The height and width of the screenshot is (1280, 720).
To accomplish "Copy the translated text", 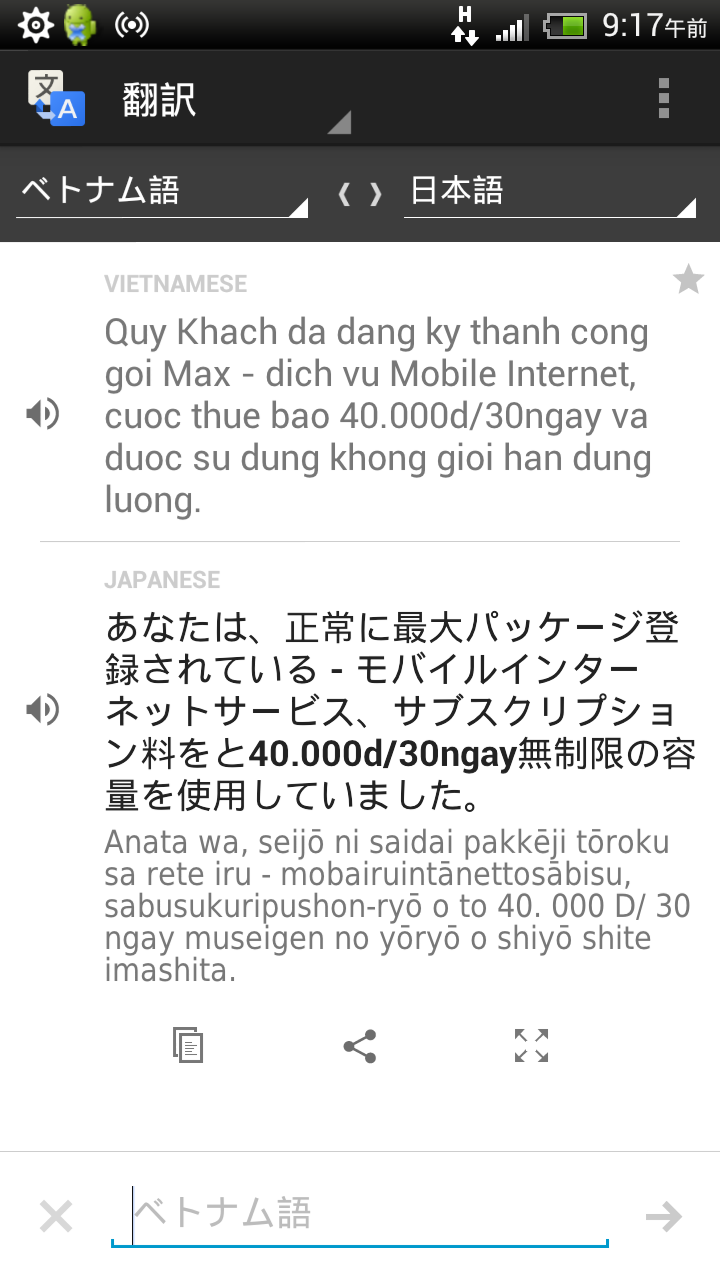I will 188,1045.
